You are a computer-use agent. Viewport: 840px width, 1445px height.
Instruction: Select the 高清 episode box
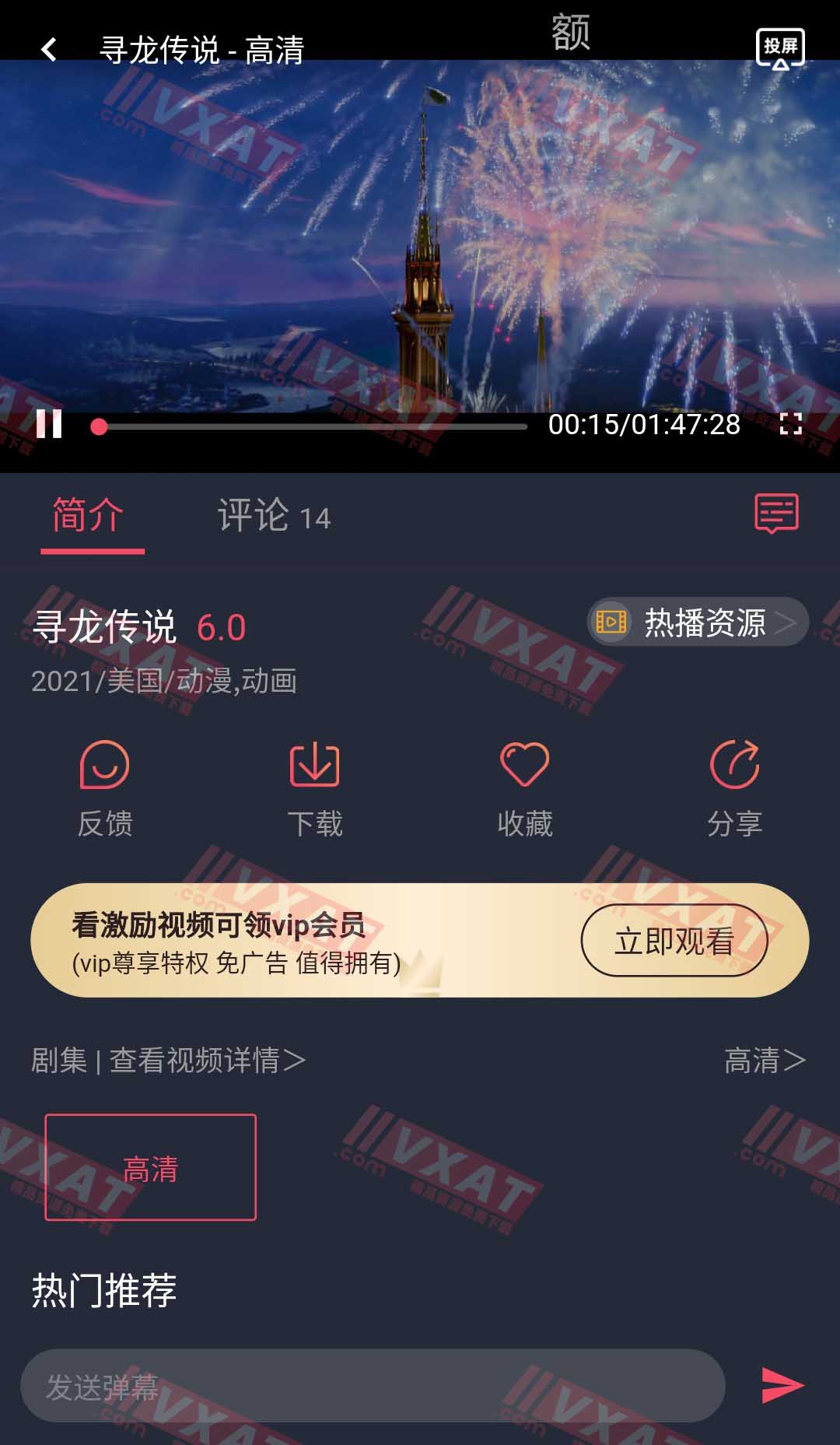(151, 1167)
